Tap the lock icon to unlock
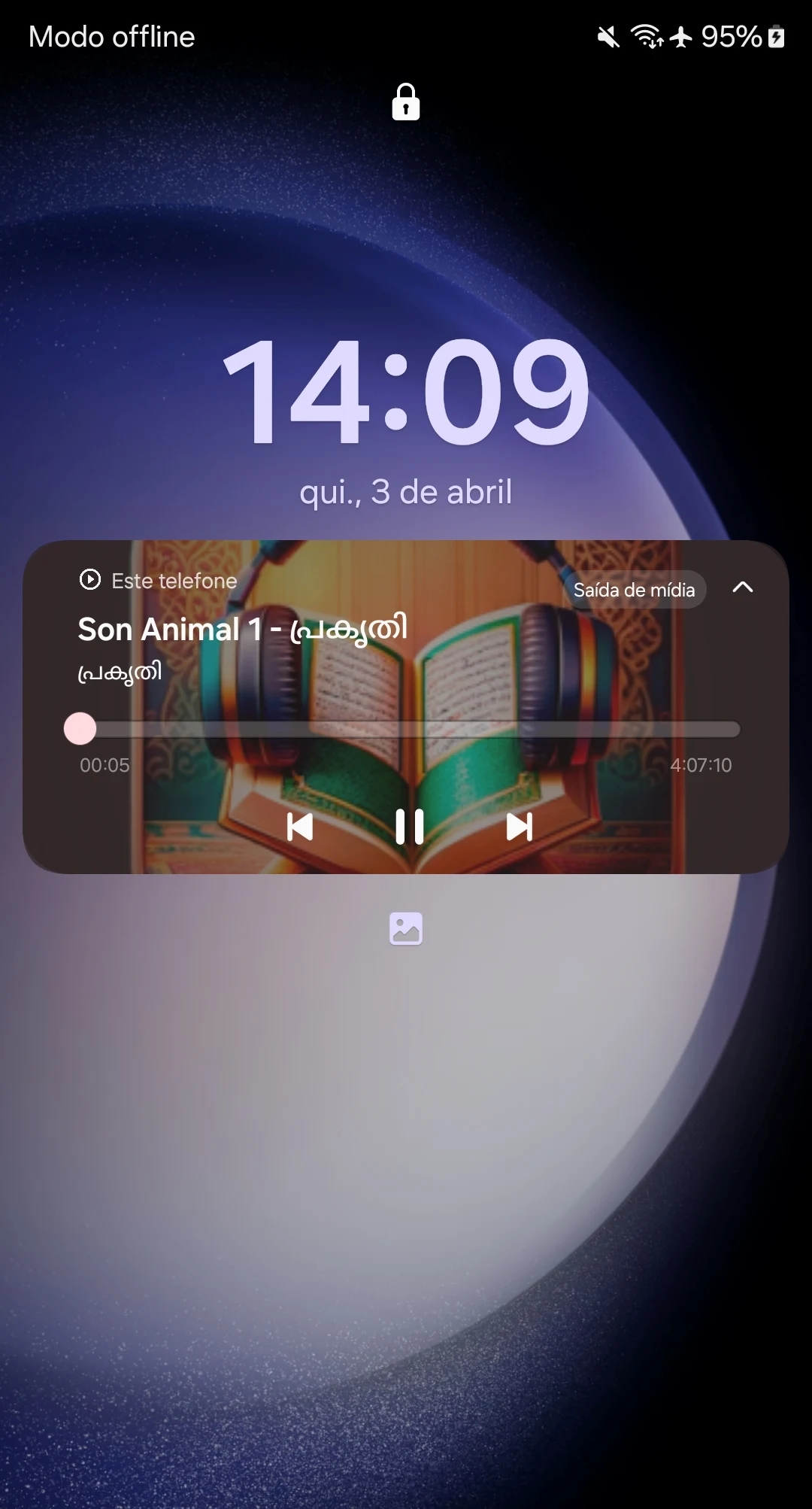The height and width of the screenshot is (1509, 812). [x=406, y=102]
